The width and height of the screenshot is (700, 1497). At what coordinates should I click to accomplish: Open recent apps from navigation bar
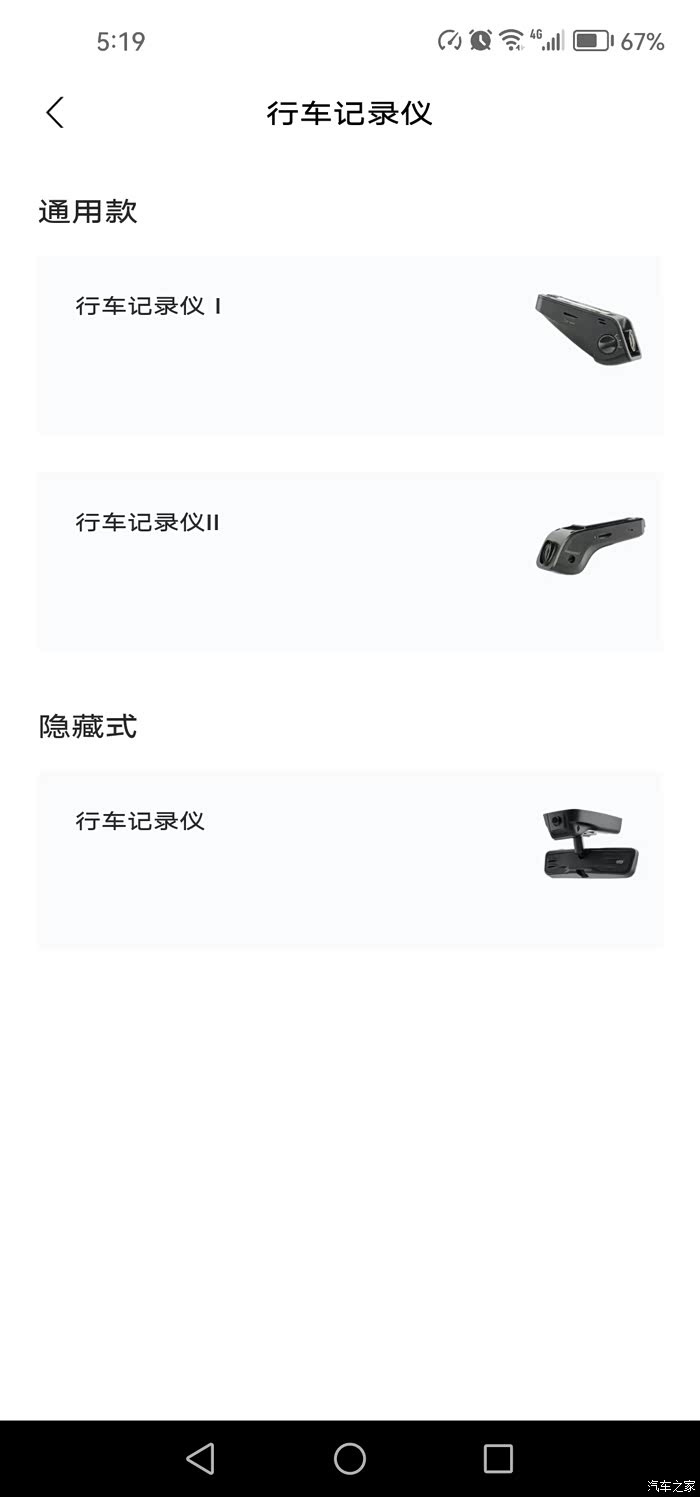[x=498, y=1458]
